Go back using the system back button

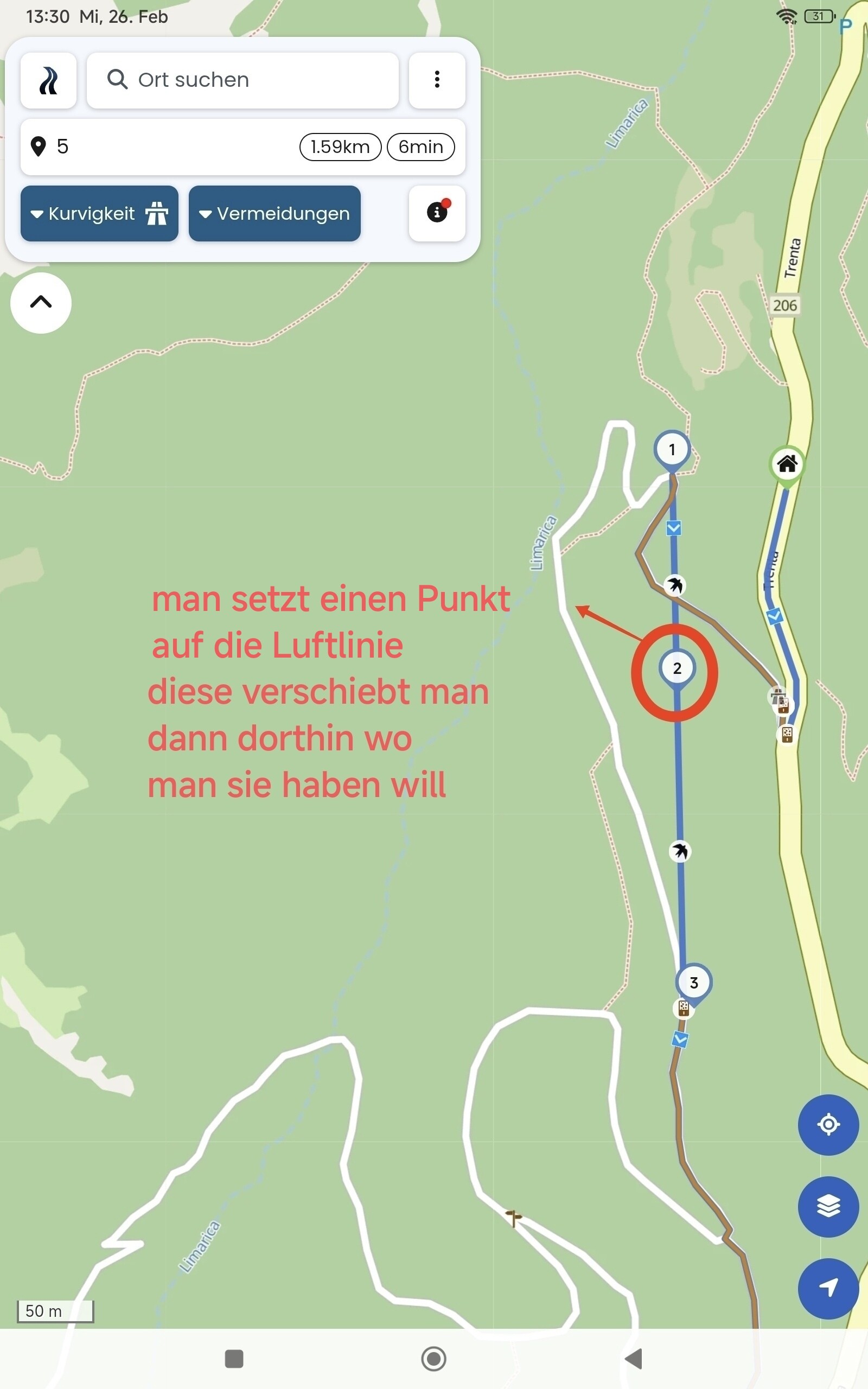(x=633, y=1359)
